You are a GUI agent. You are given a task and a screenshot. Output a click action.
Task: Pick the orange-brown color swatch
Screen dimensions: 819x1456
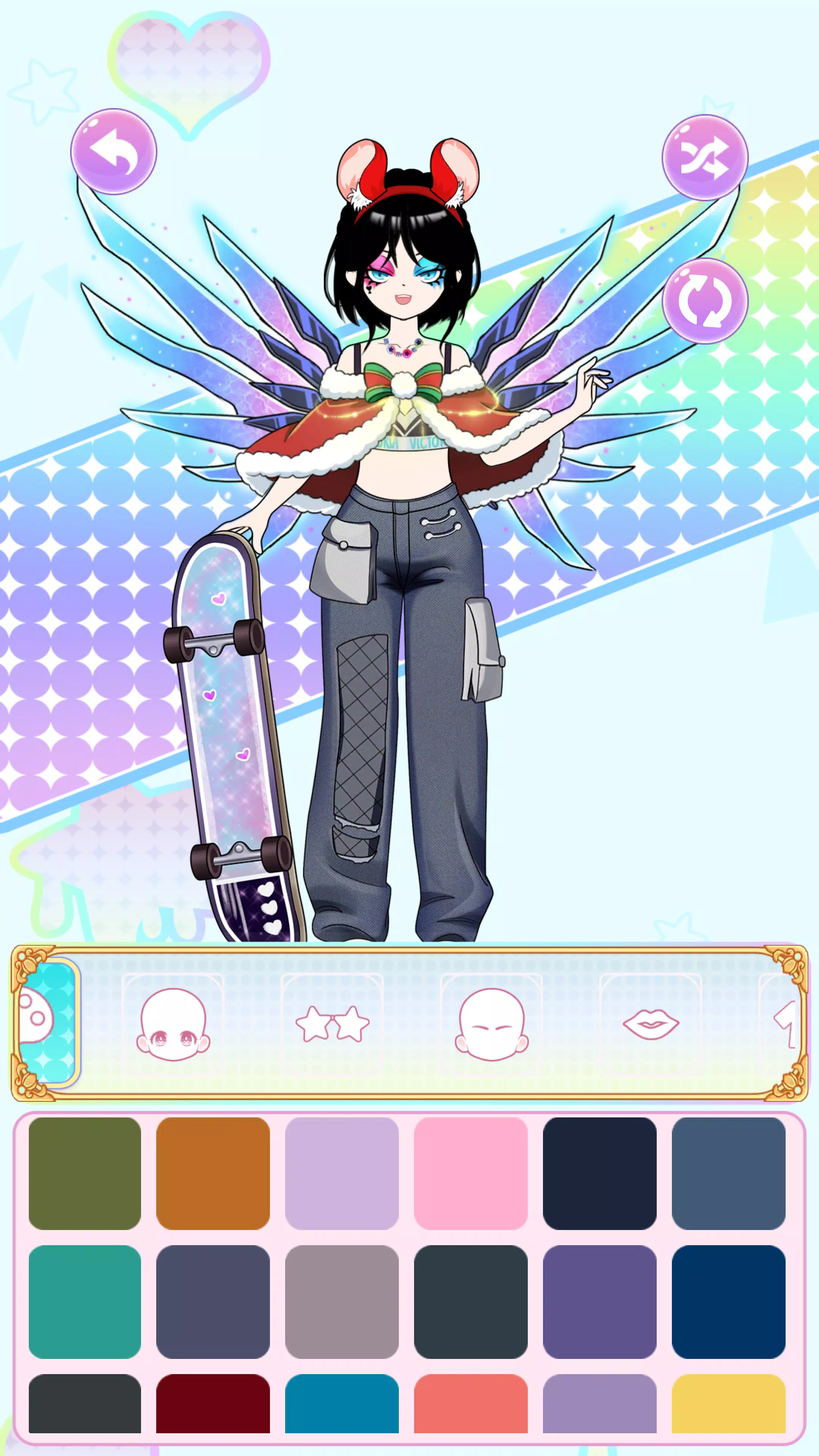click(x=213, y=1173)
